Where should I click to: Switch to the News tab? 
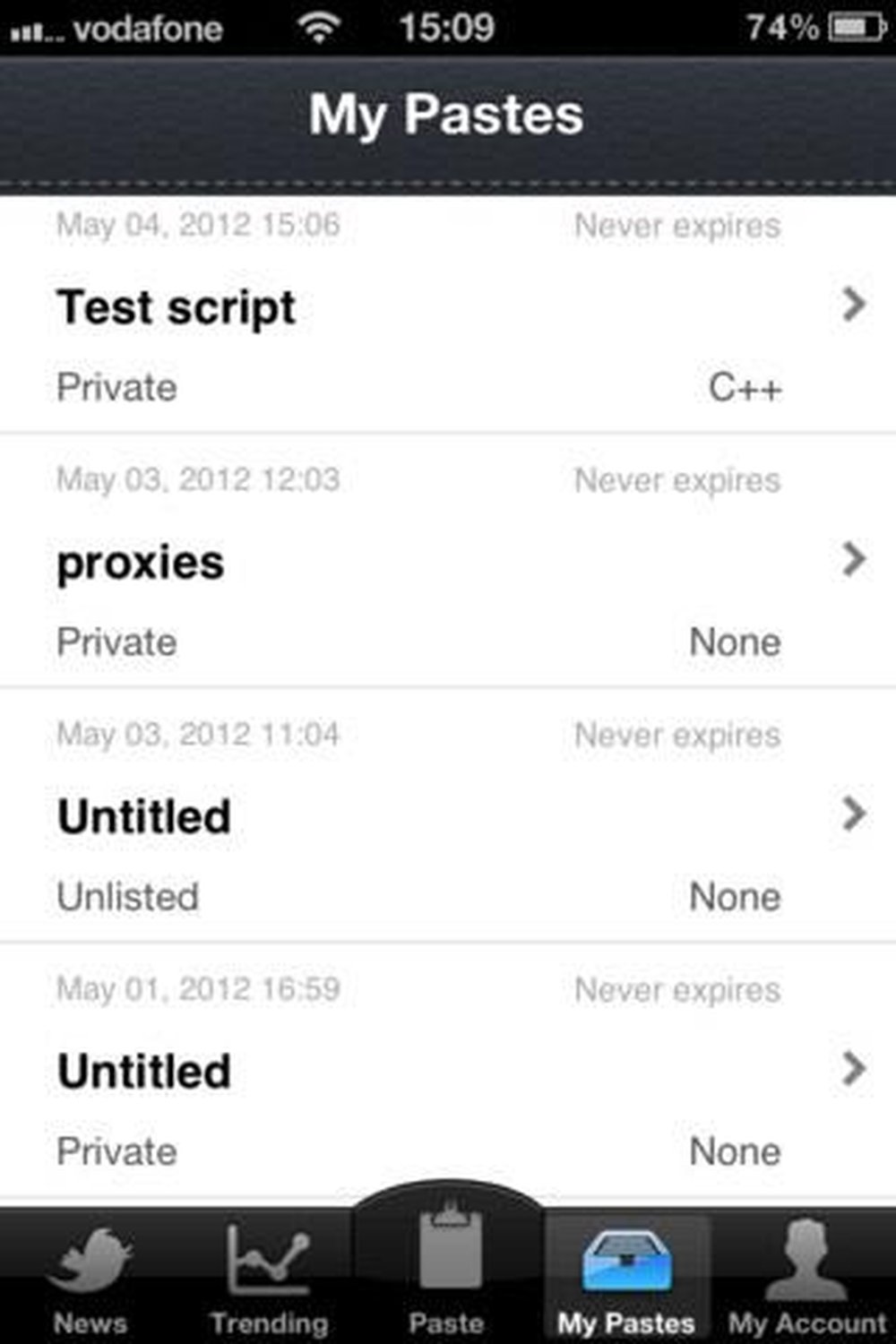coord(90,1277)
